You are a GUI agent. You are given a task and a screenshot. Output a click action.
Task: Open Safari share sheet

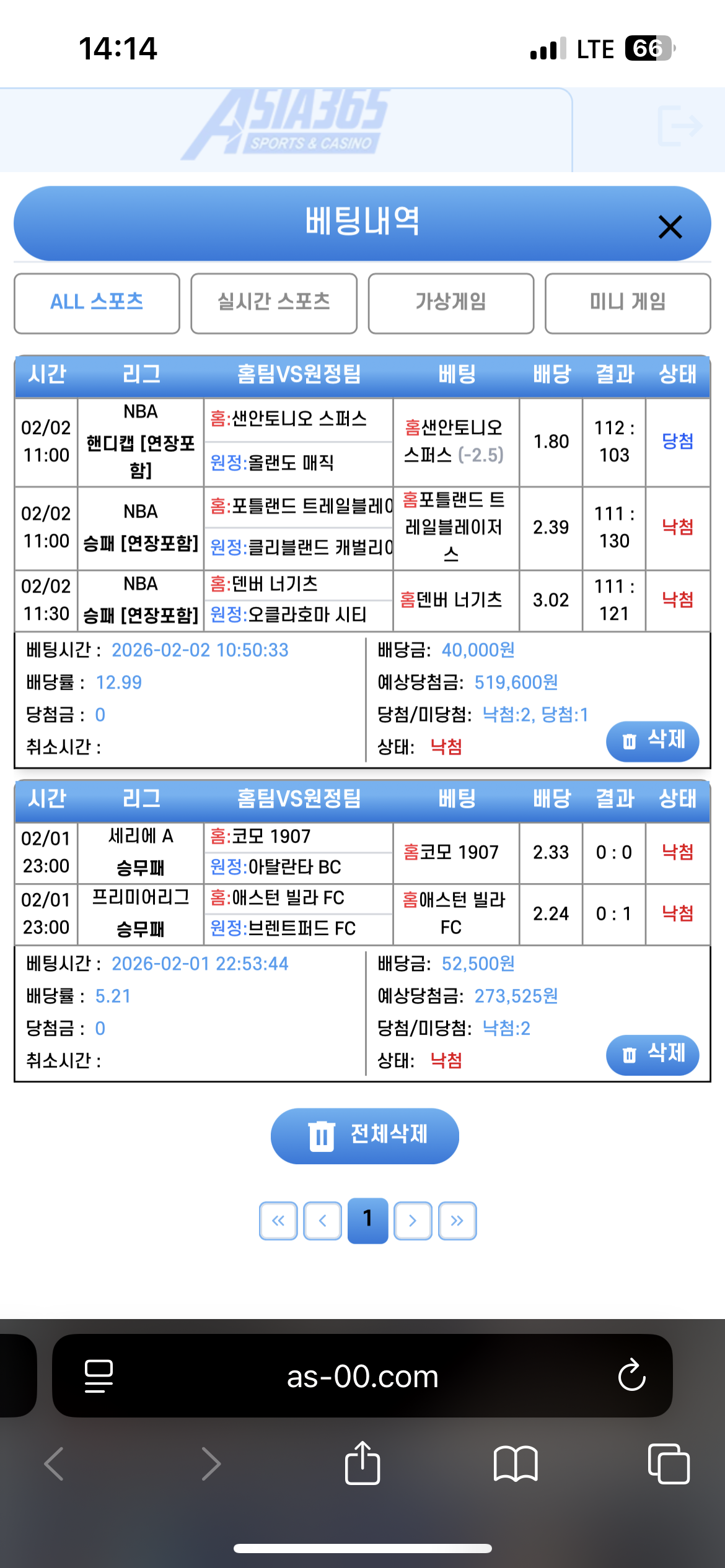(x=362, y=1463)
